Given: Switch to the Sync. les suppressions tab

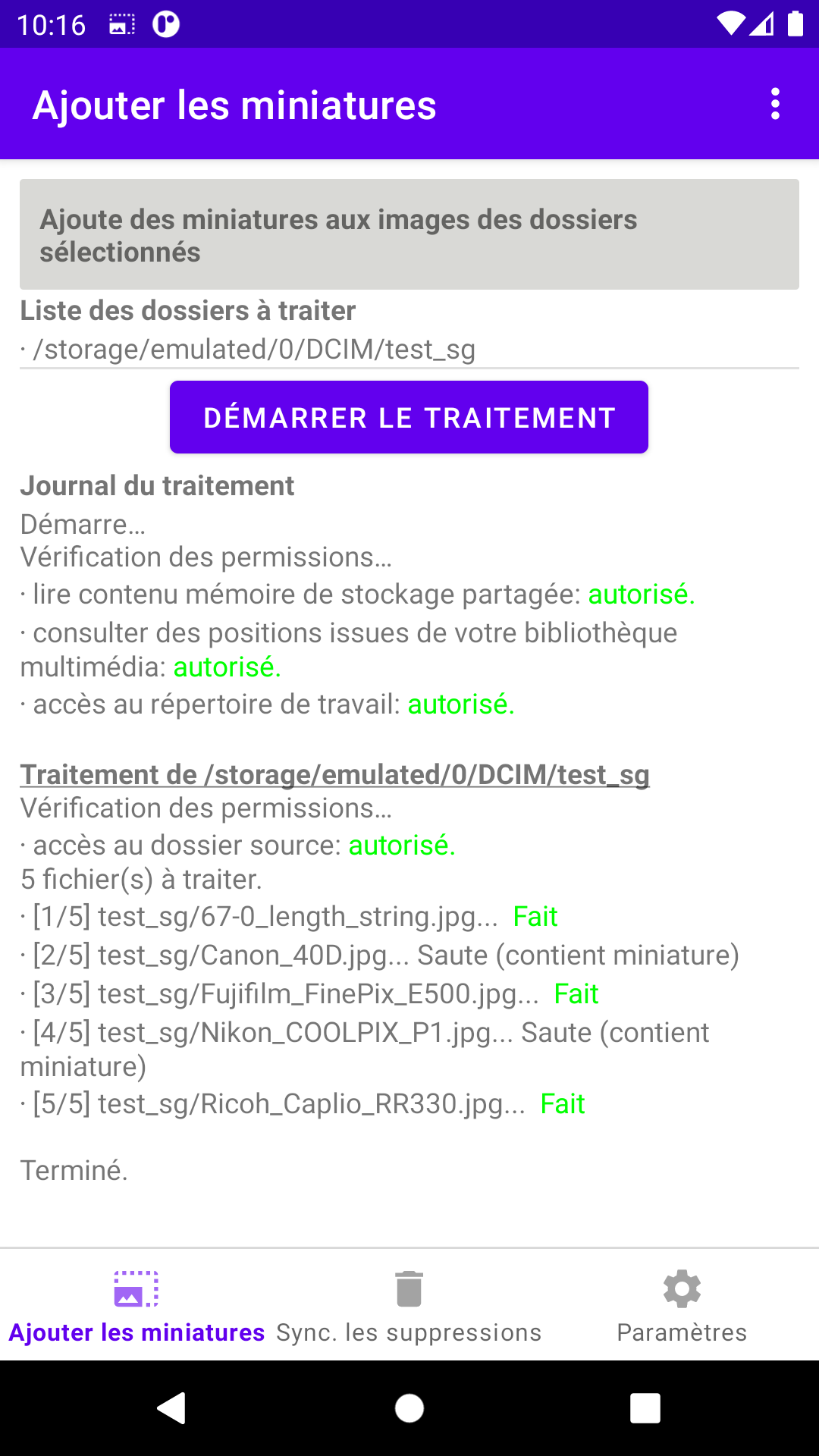Looking at the screenshot, I should click(x=409, y=1306).
